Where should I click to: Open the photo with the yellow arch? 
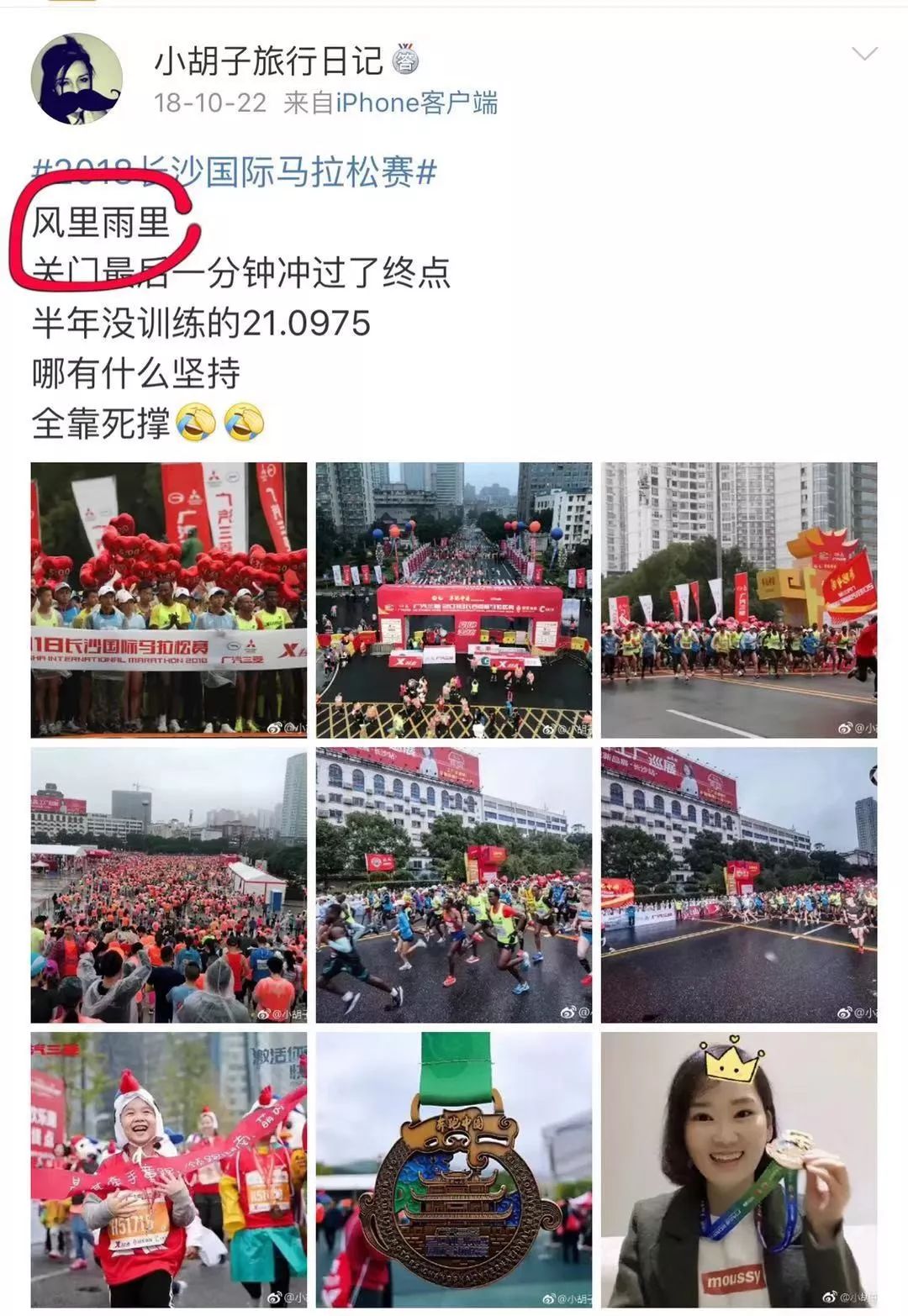point(739,600)
